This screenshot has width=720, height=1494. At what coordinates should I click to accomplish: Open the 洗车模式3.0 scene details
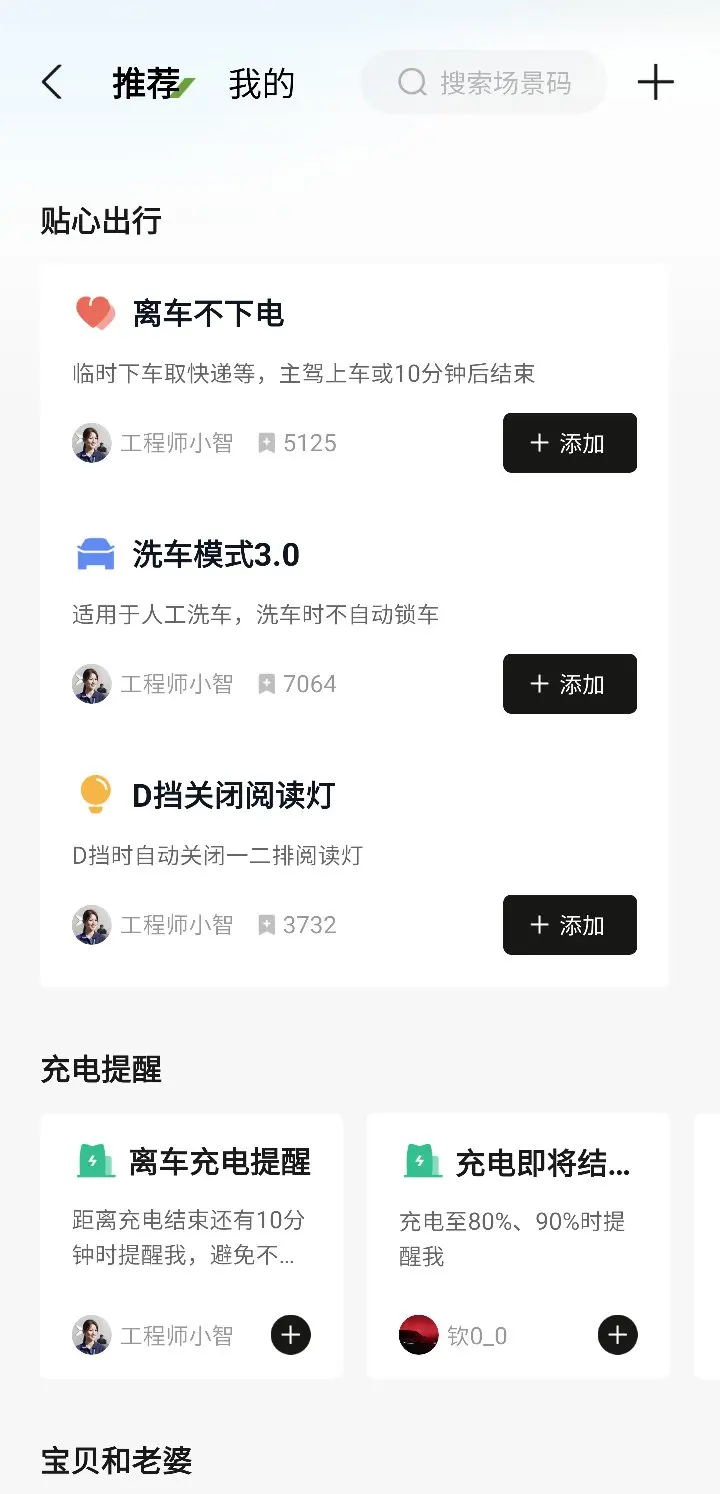point(216,555)
